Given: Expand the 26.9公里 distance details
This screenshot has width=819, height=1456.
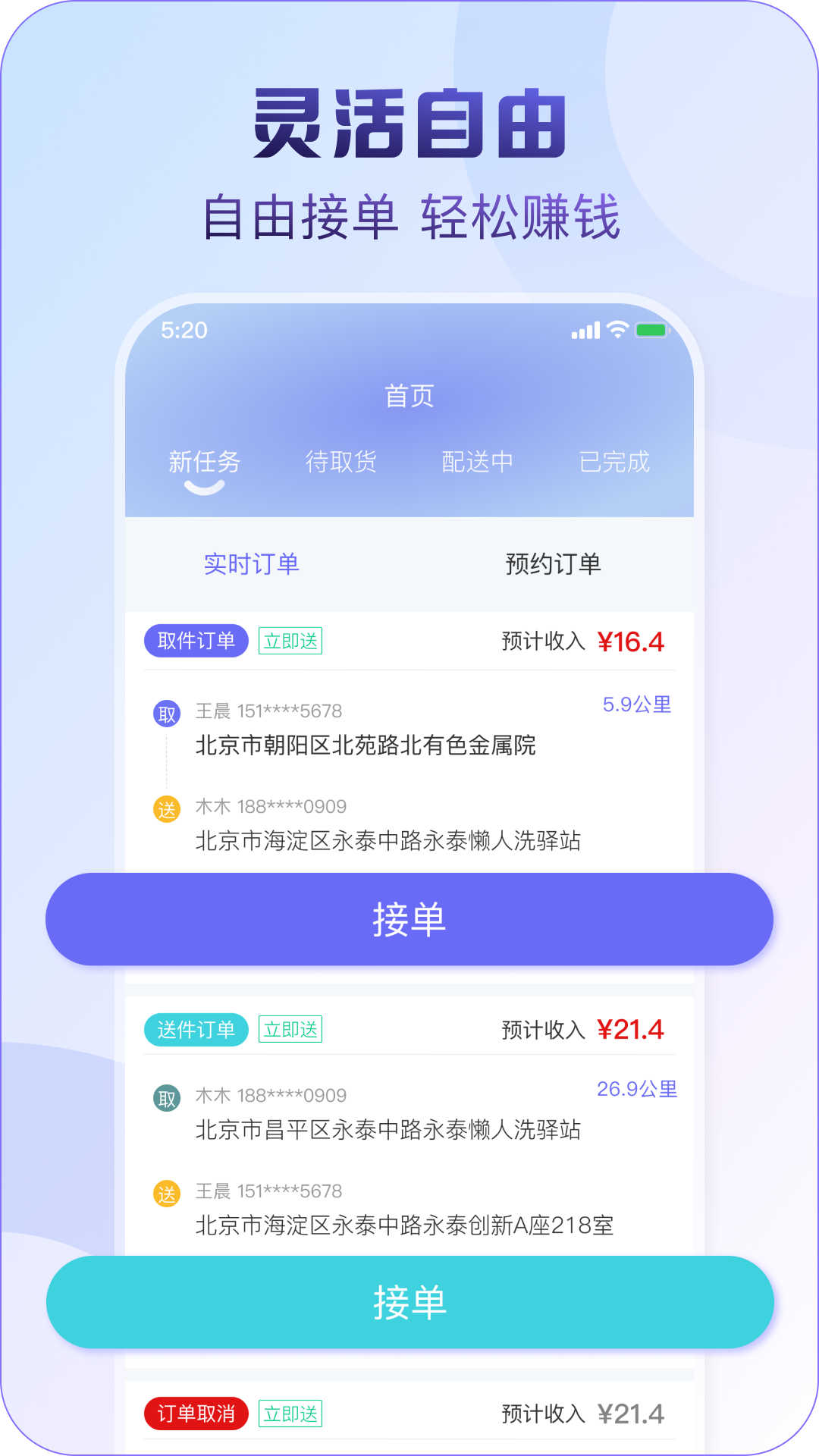Looking at the screenshot, I should pyautogui.click(x=637, y=1087).
